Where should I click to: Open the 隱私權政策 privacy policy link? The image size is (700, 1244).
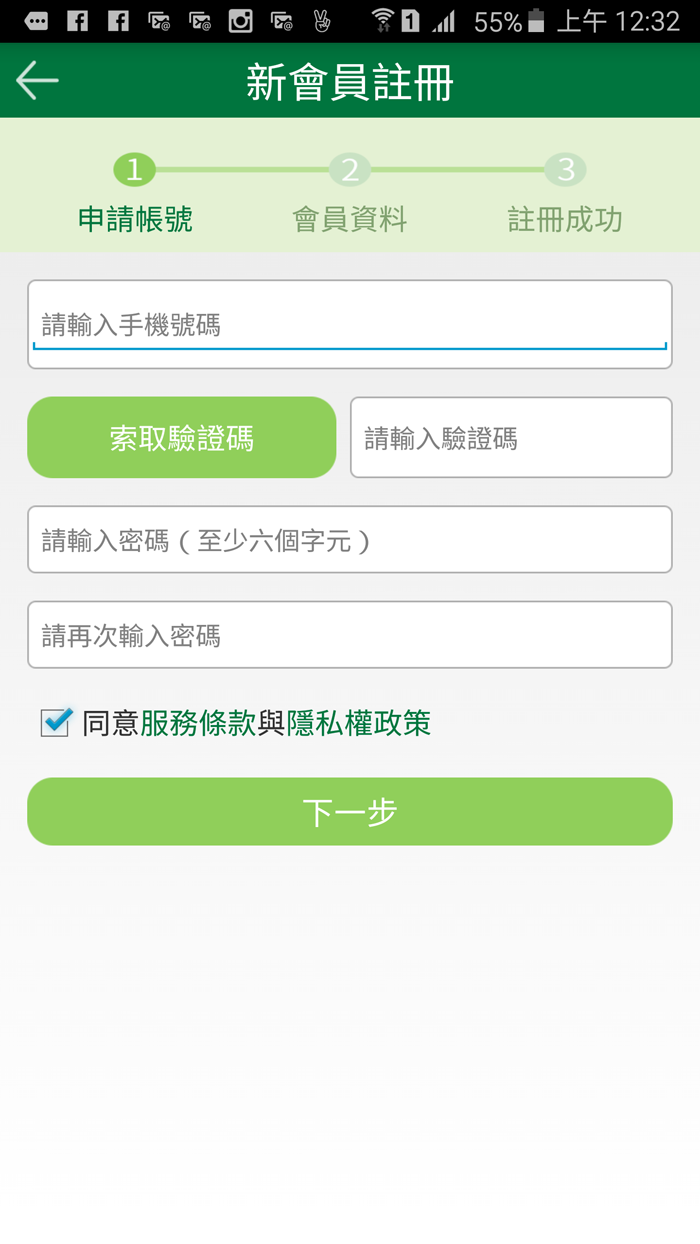(359, 723)
